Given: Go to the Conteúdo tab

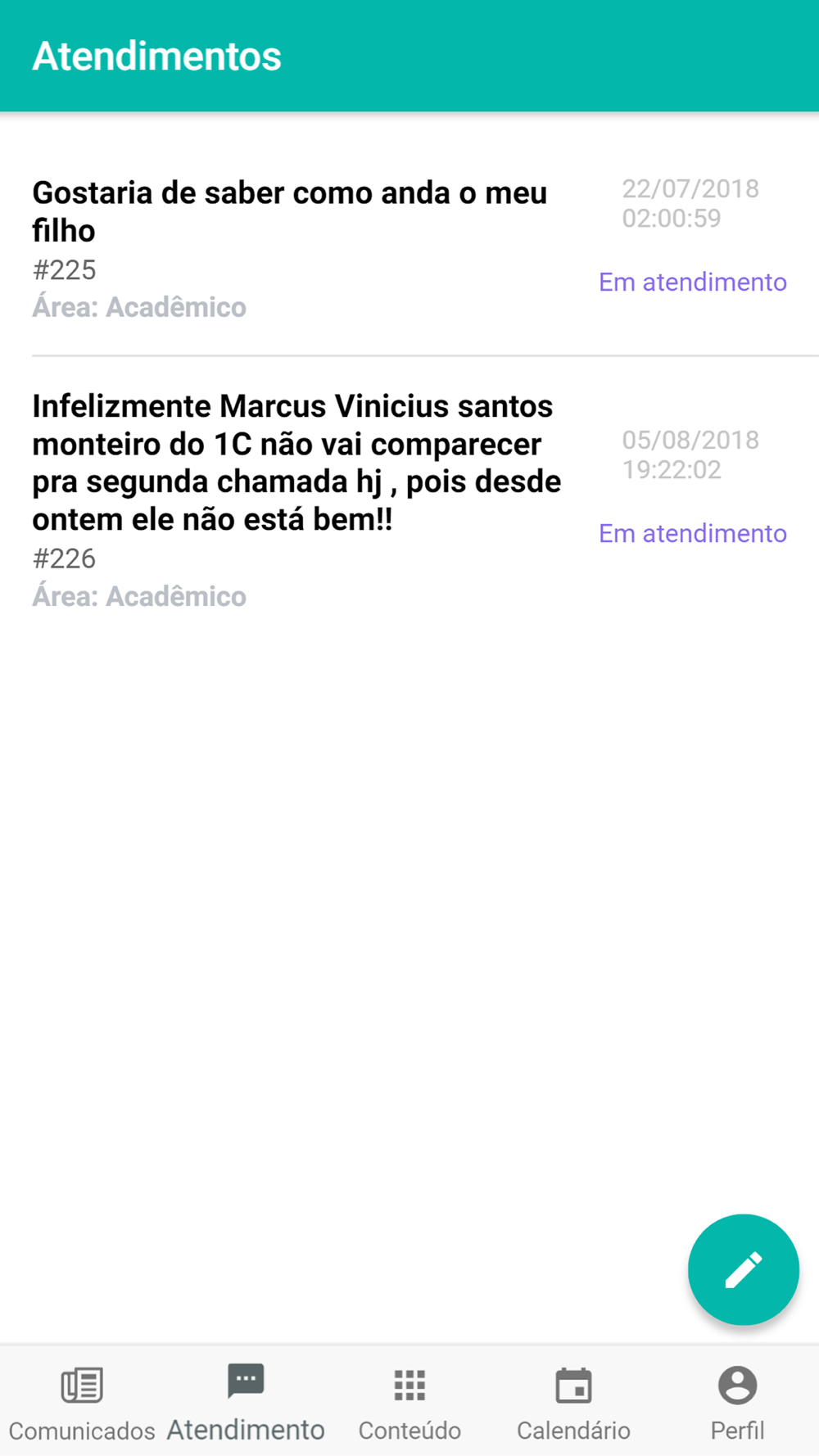Looking at the screenshot, I should point(409,1401).
